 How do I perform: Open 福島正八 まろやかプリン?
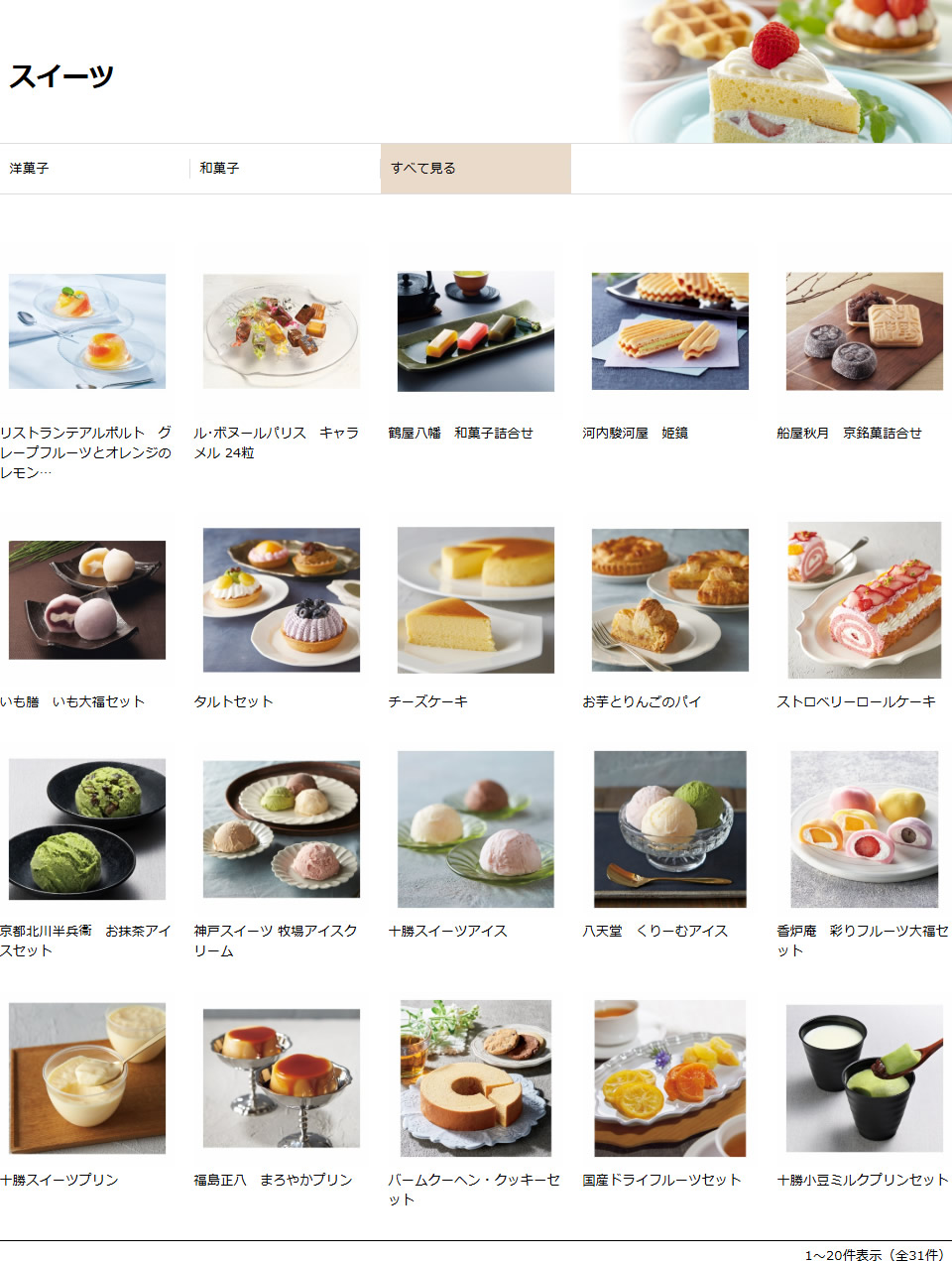pos(281,1078)
